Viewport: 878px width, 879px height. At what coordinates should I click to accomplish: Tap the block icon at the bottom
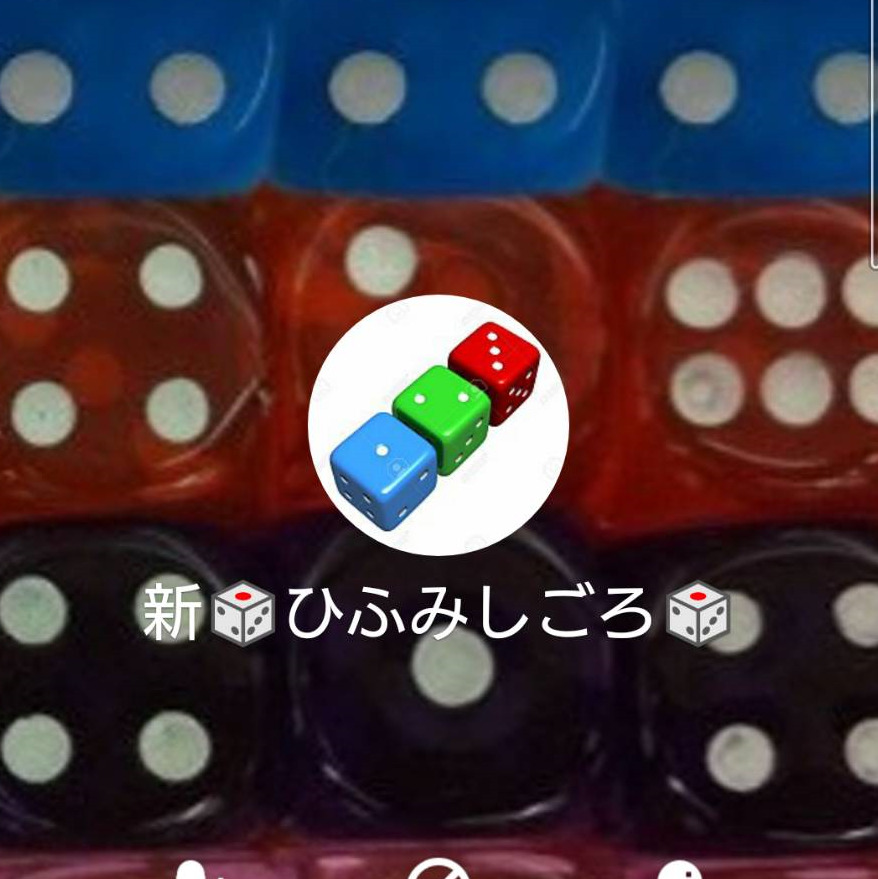[438, 870]
